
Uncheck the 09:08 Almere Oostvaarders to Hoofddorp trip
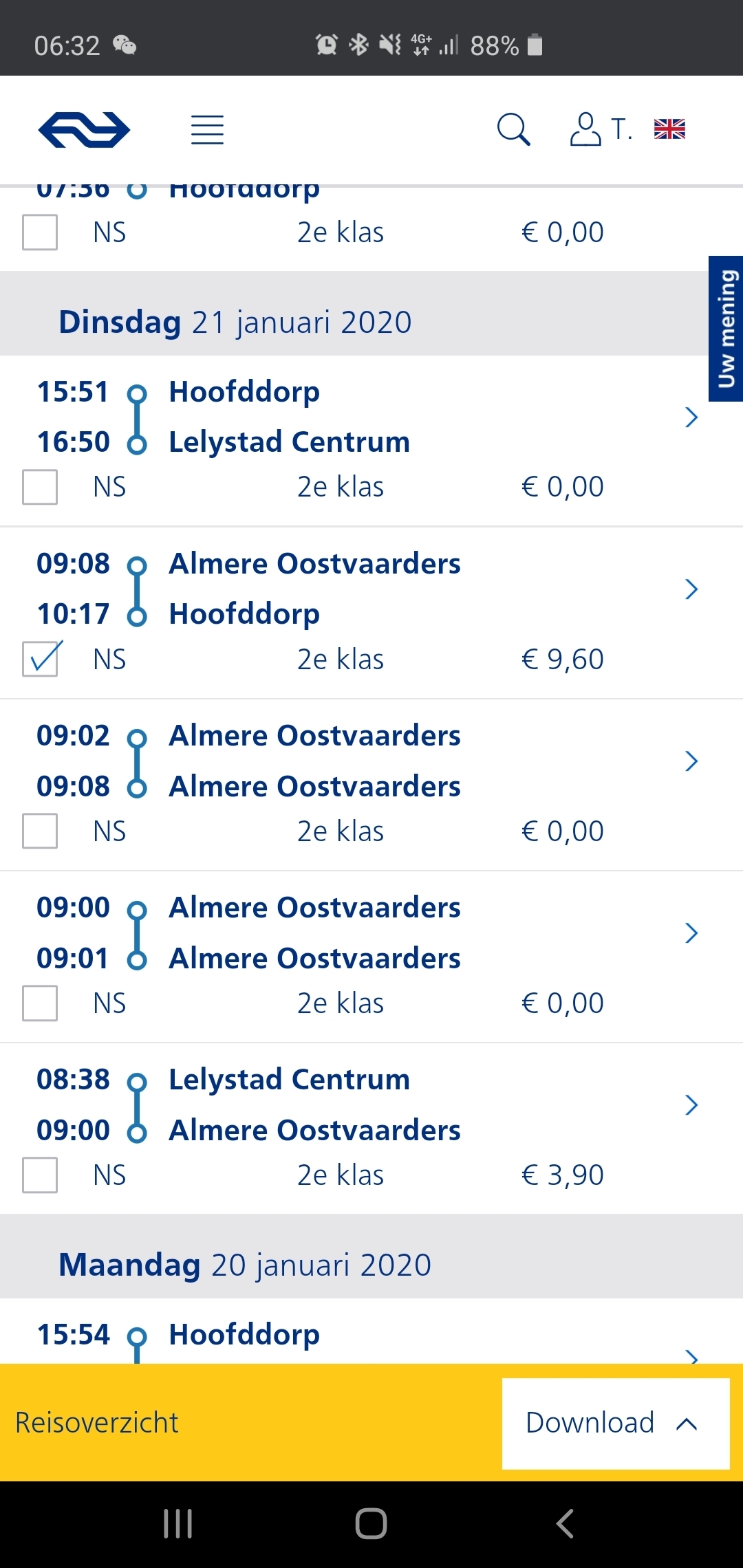(x=40, y=659)
